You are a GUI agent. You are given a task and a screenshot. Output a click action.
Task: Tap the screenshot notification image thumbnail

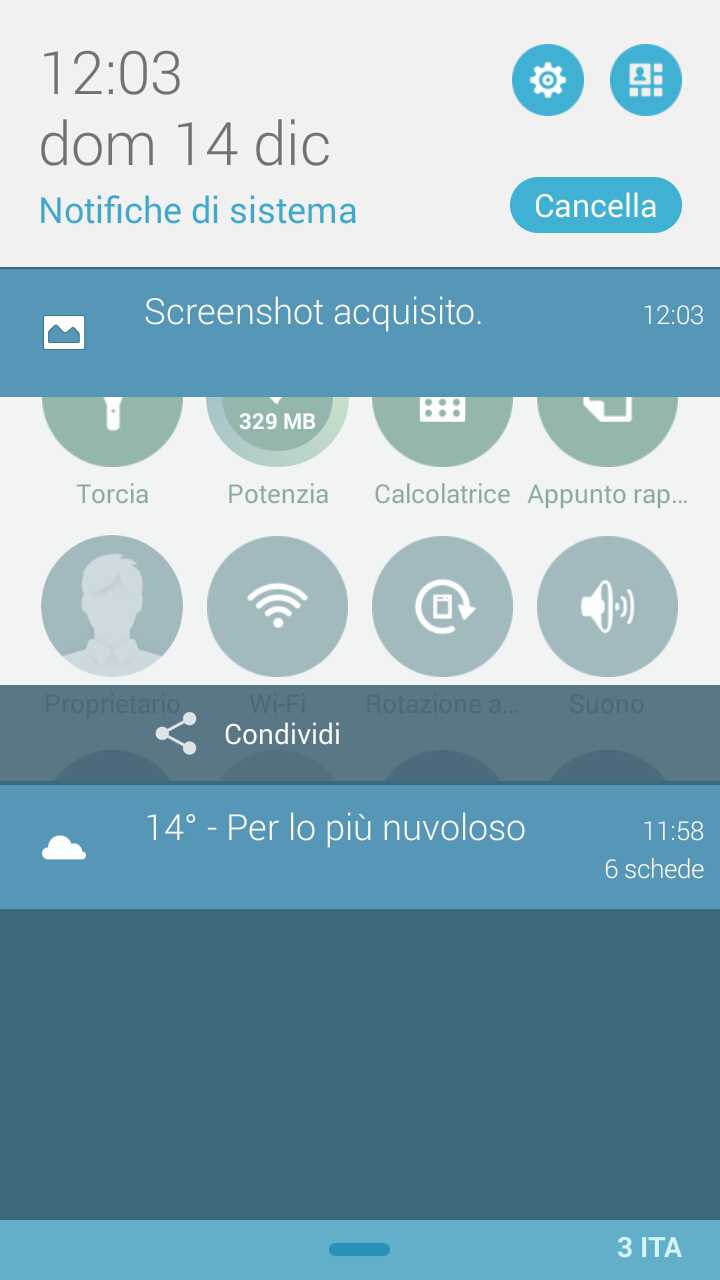(64, 331)
